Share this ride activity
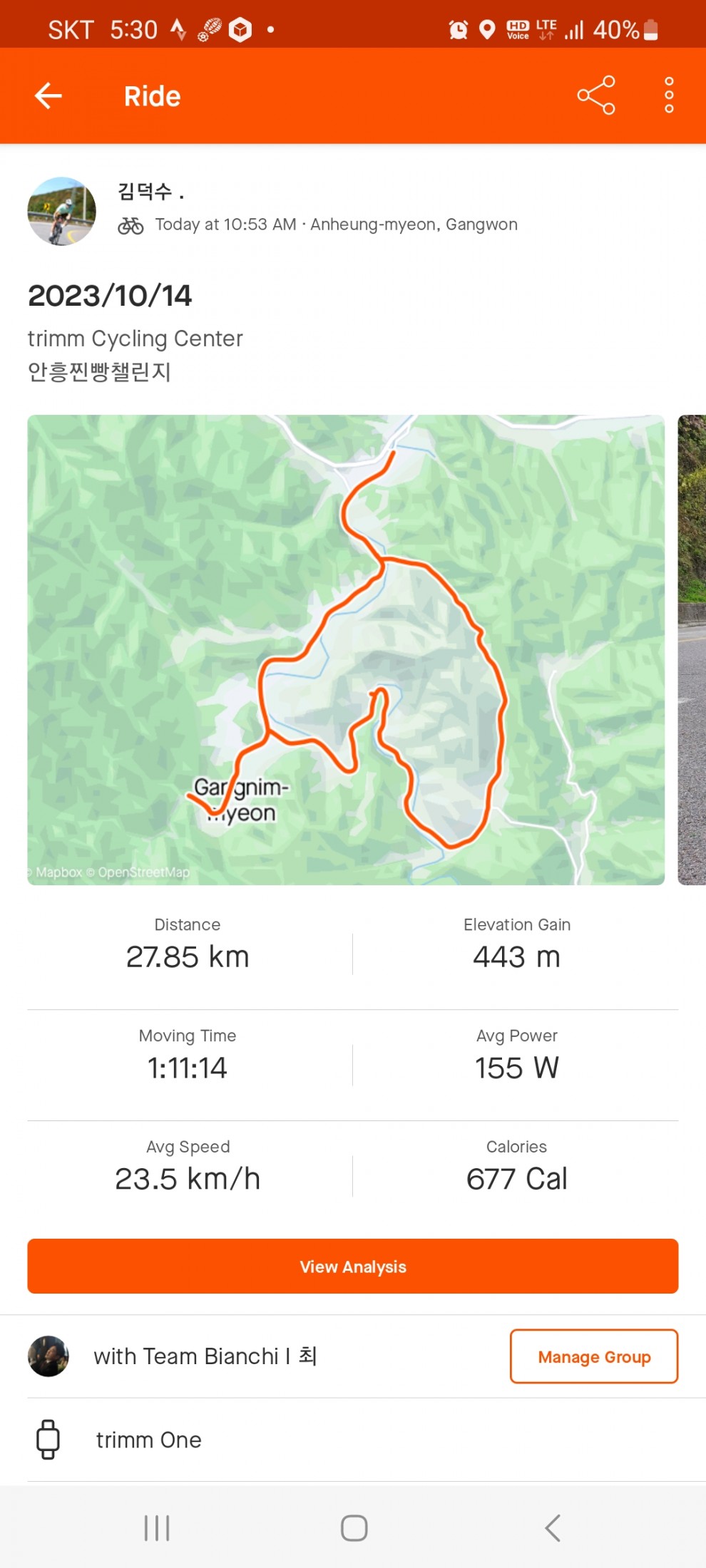The image size is (706, 1568). point(596,96)
